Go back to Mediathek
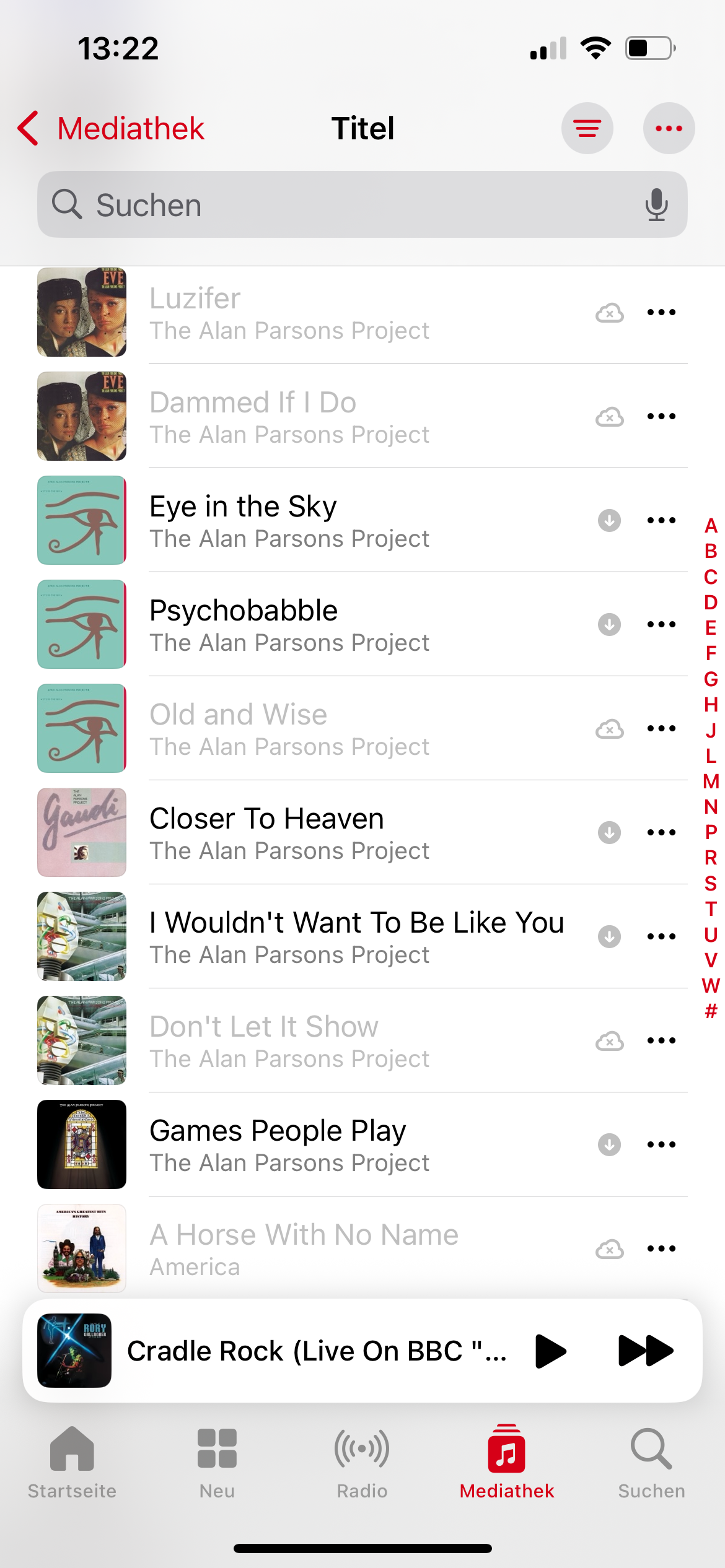This screenshot has width=725, height=1568. pos(112,129)
